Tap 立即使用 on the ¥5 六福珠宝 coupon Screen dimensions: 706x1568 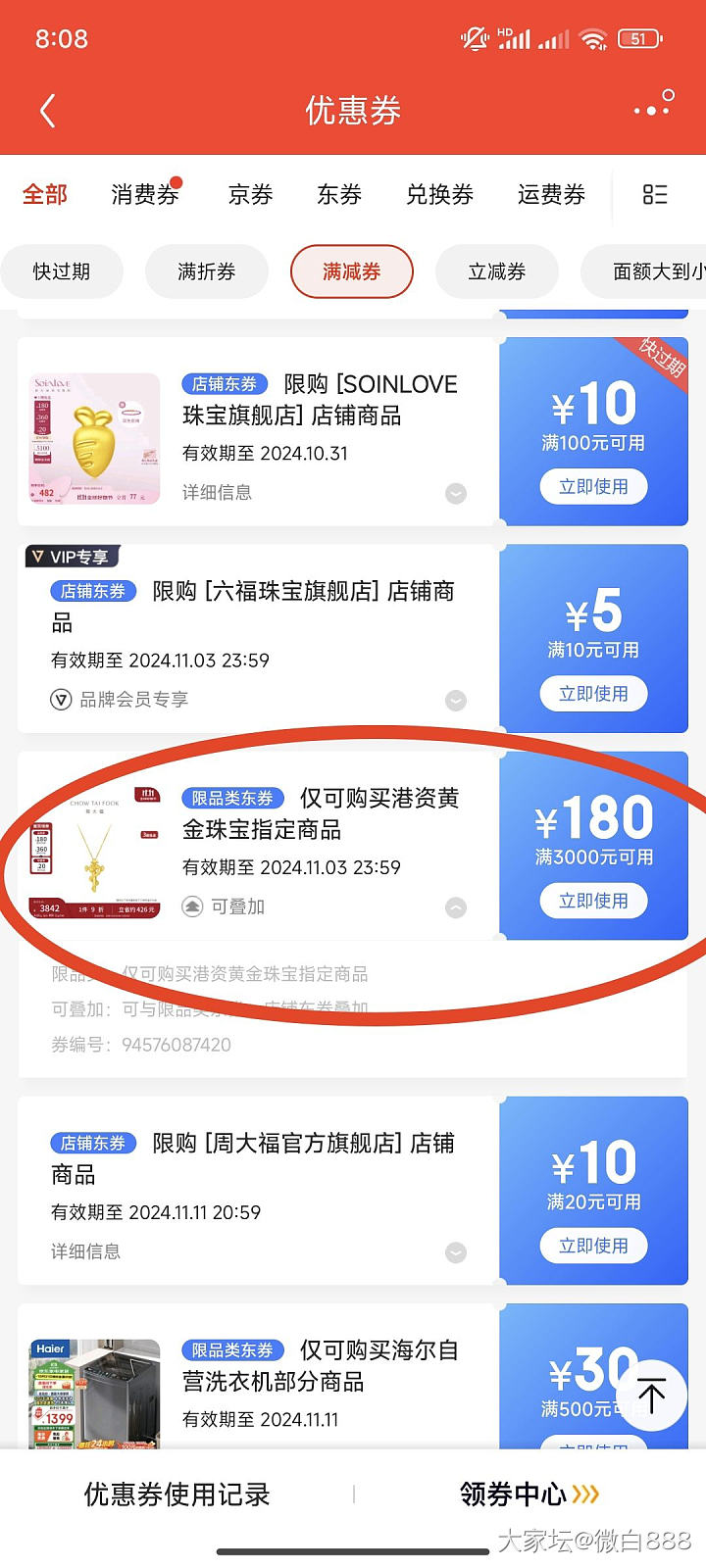pos(593,694)
